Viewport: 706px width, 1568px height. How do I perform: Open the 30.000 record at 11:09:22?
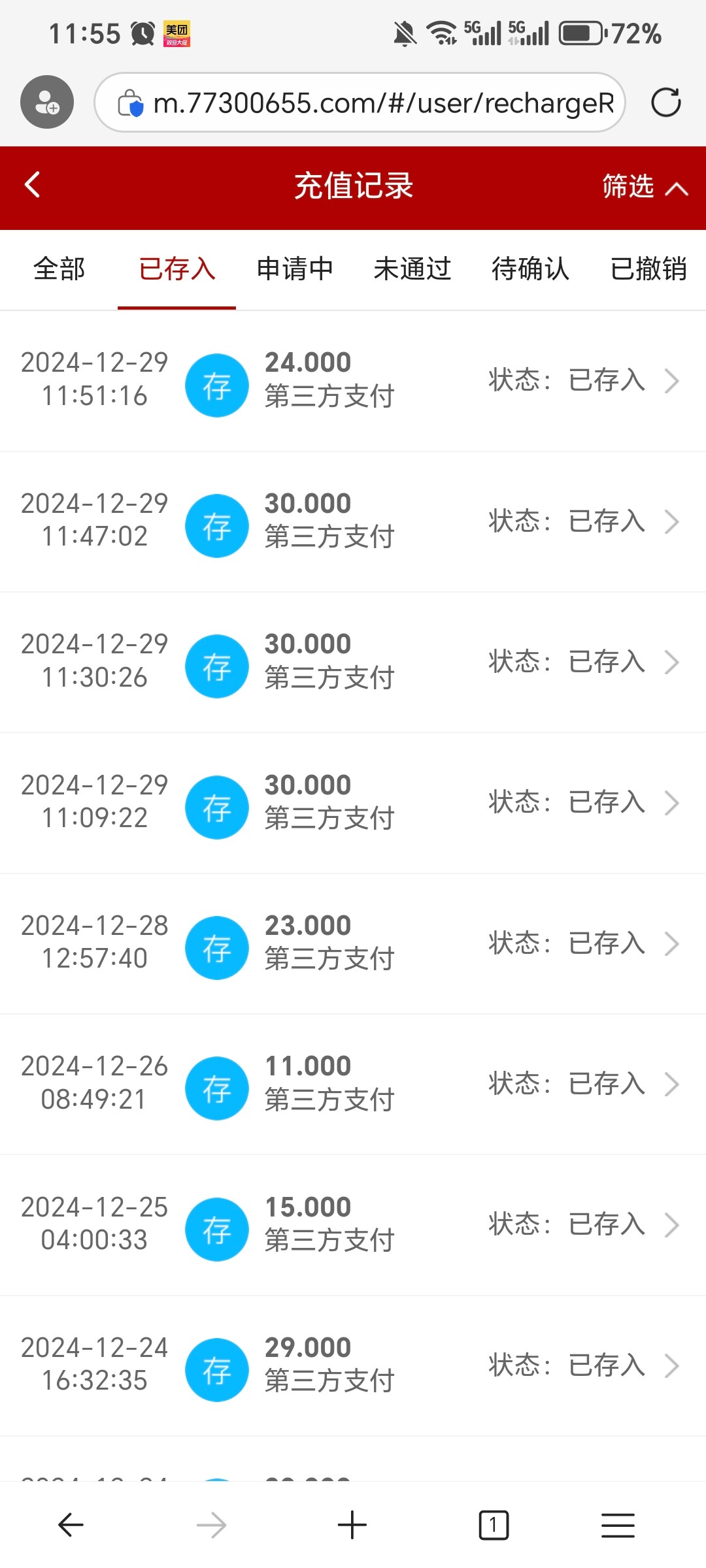tap(353, 802)
